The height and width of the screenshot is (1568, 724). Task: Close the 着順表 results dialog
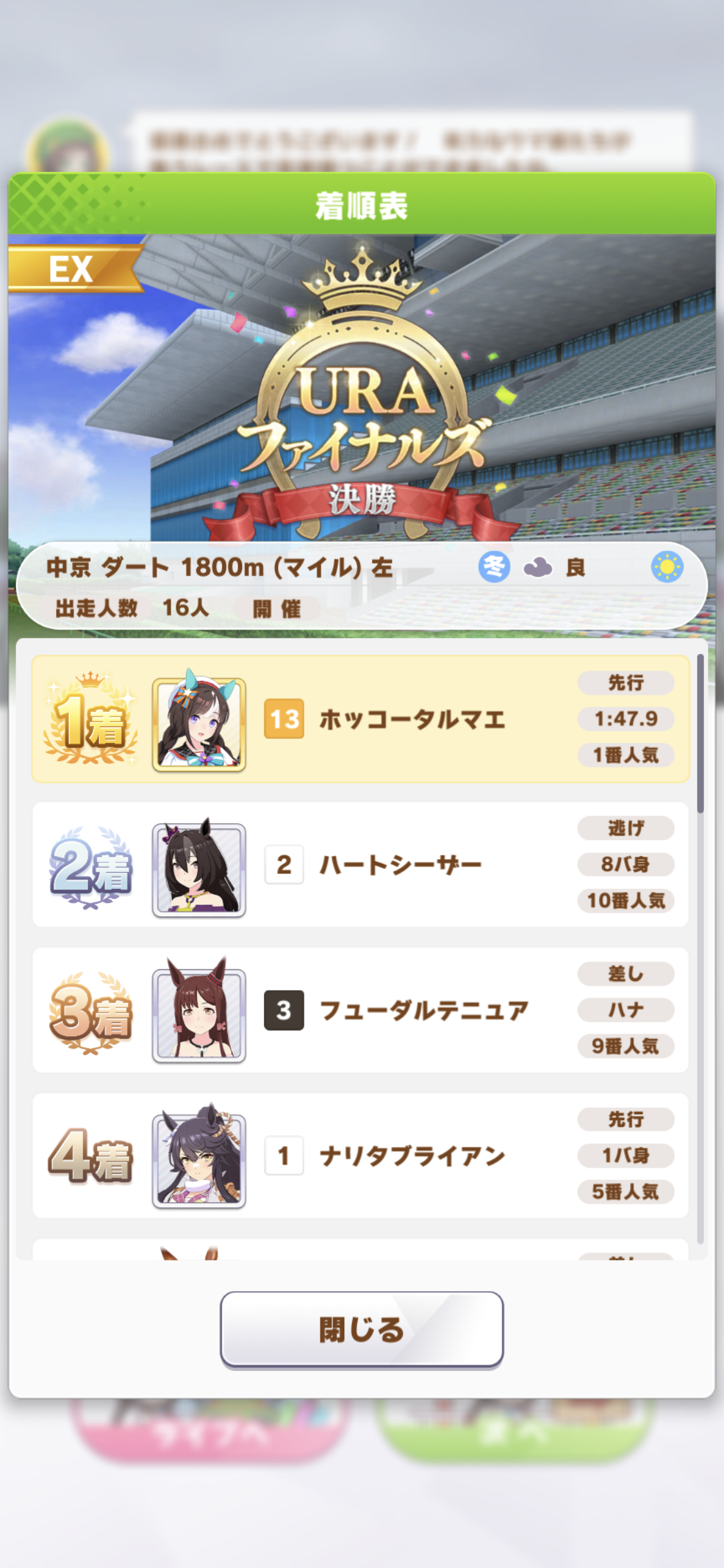(361, 1329)
